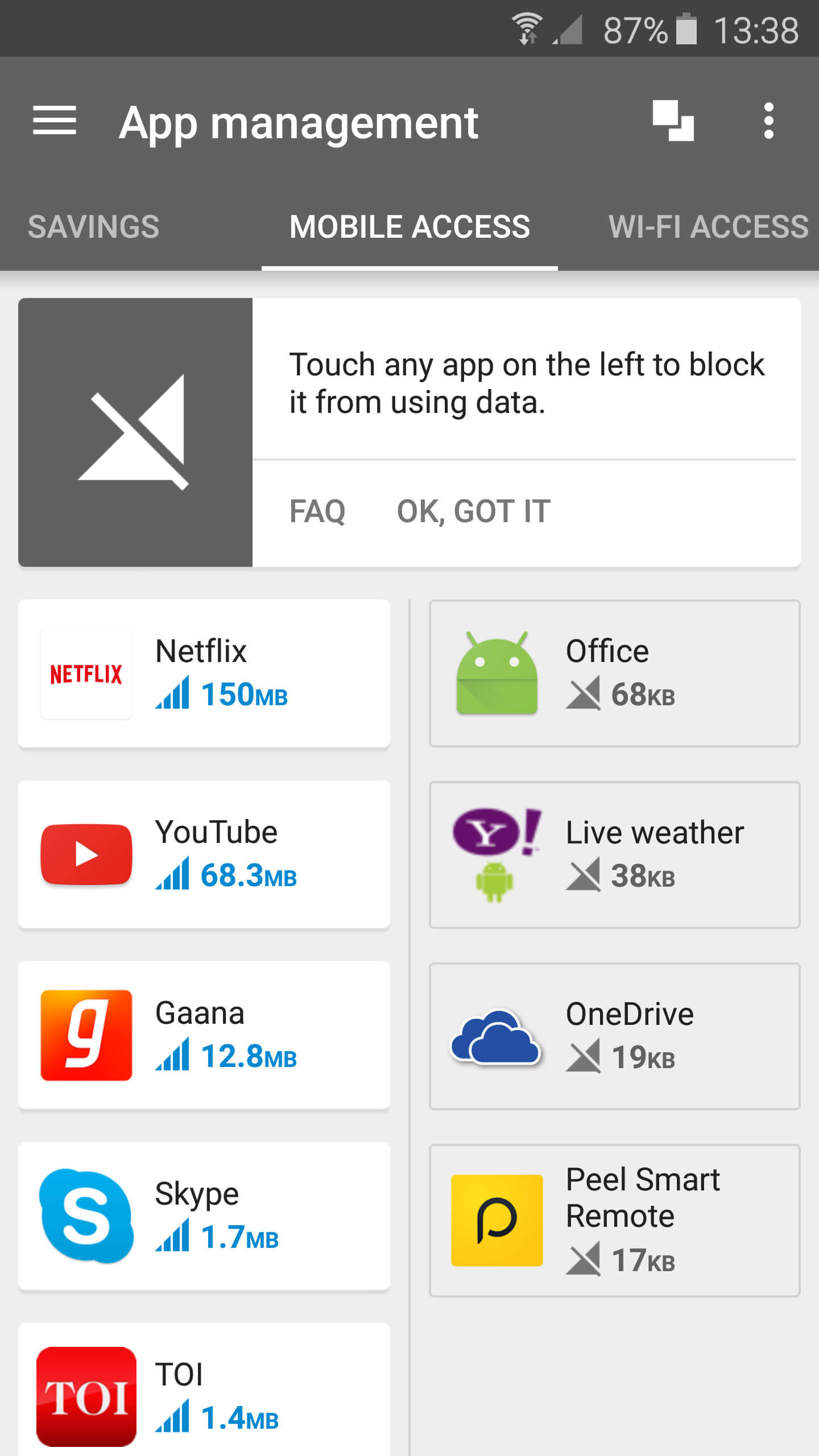Tap the blocked-signal icon in the instruction banner

pos(135,431)
